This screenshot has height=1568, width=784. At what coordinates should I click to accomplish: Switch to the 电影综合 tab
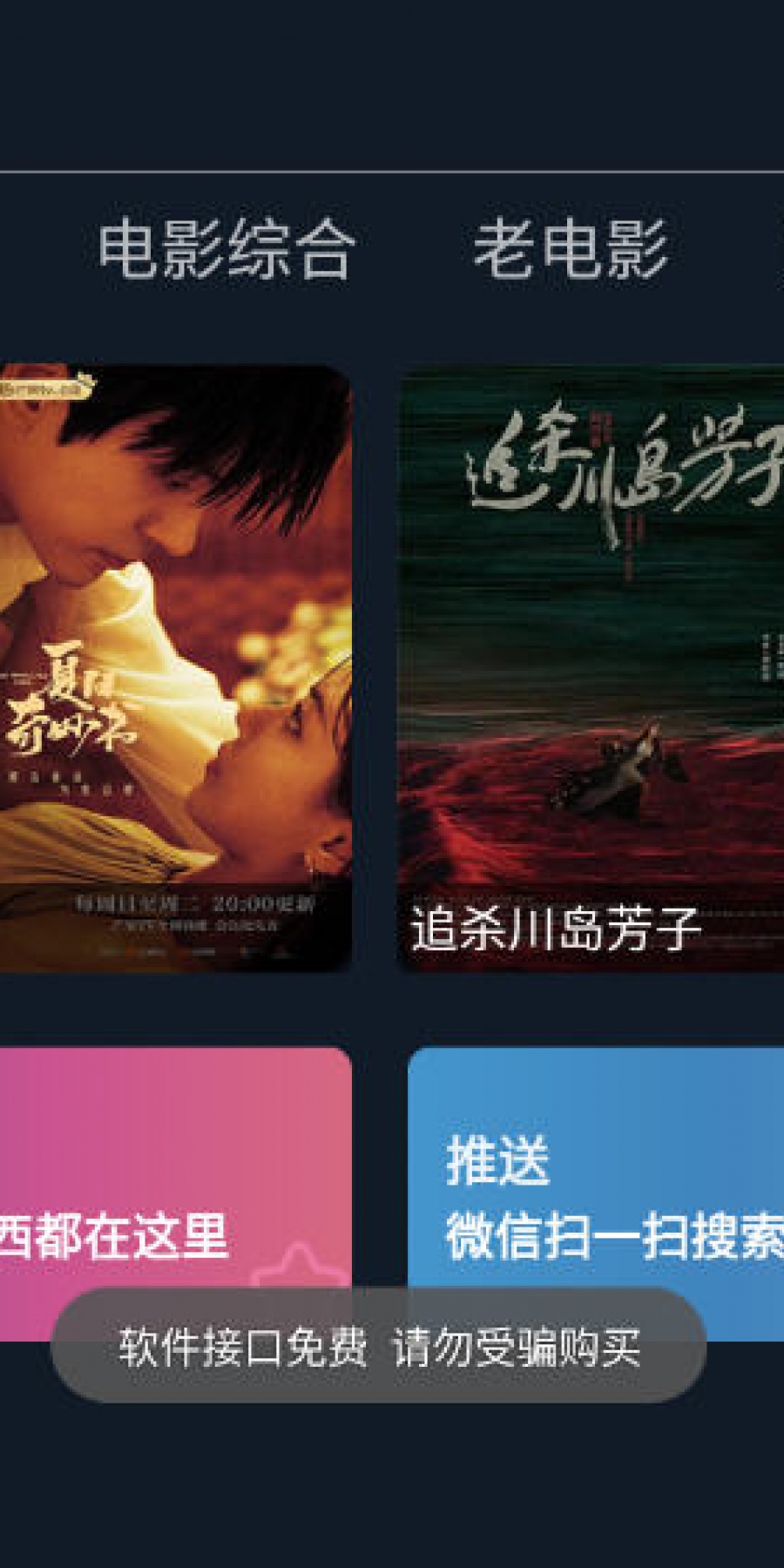click(x=226, y=250)
